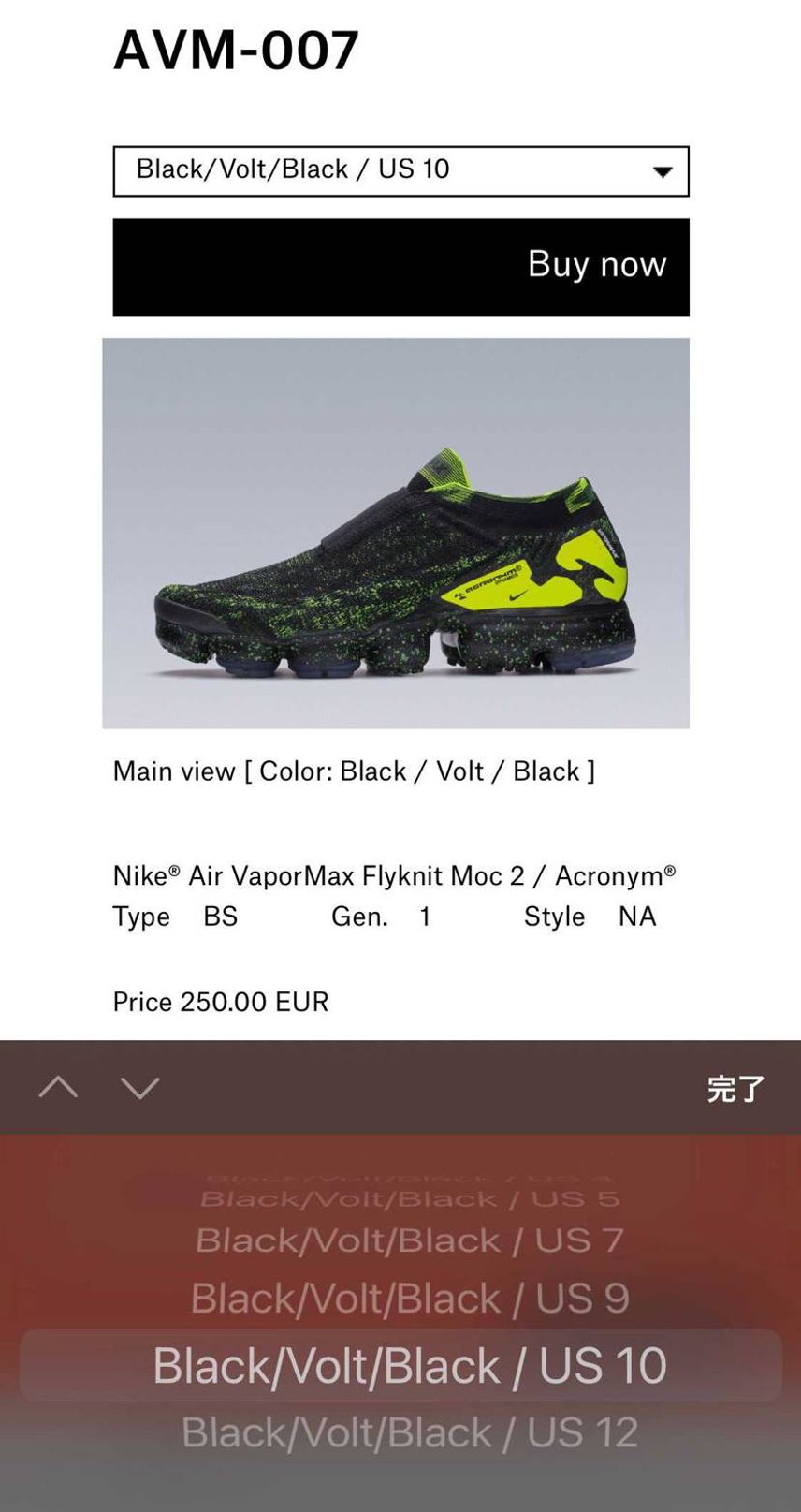The image size is (801, 1512).
Task: Select Black/Volt/Black / US 9 in picker
Action: click(409, 1298)
